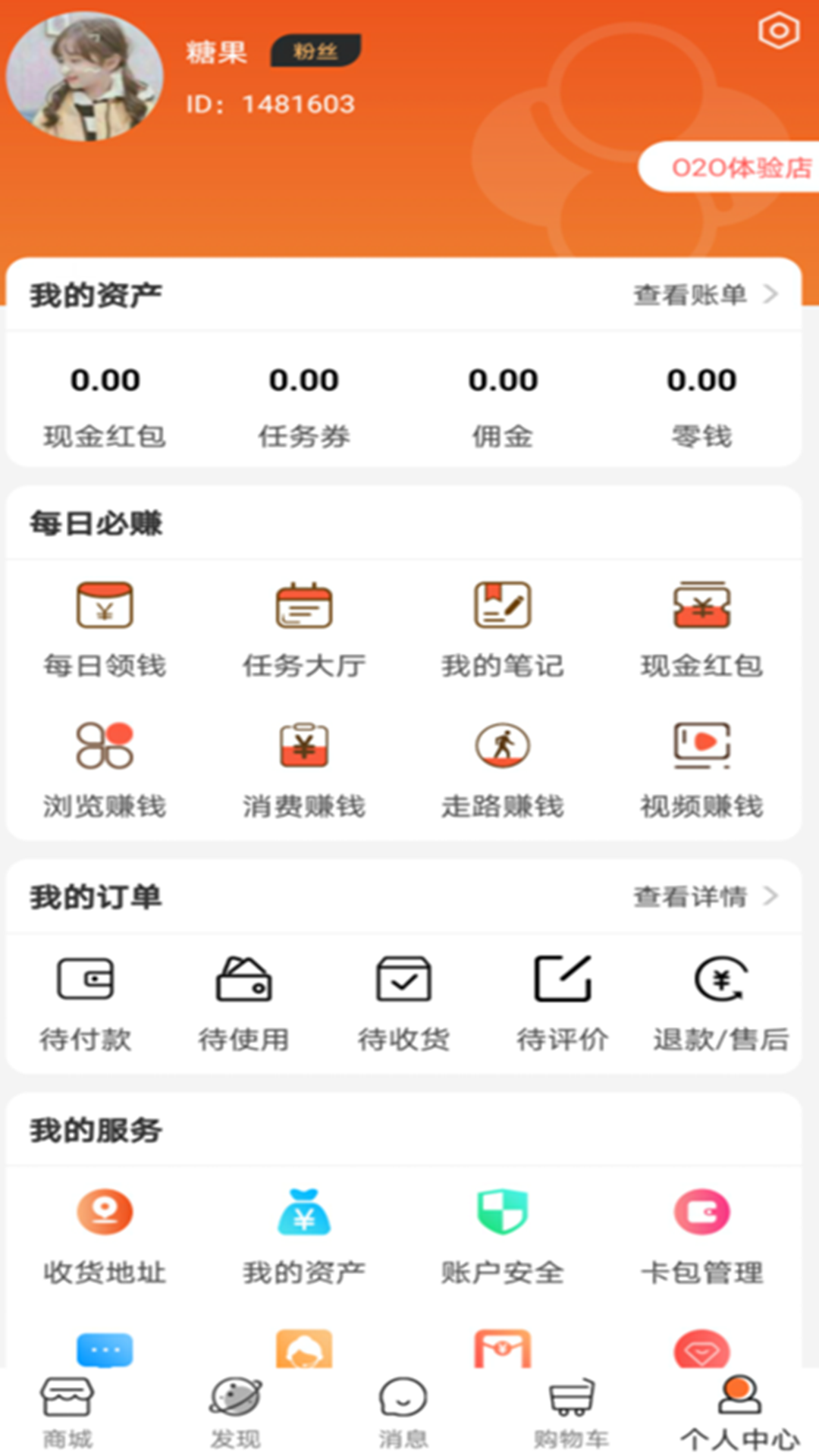Open settings via the hexagon icon
The image size is (819, 1456).
point(778,32)
